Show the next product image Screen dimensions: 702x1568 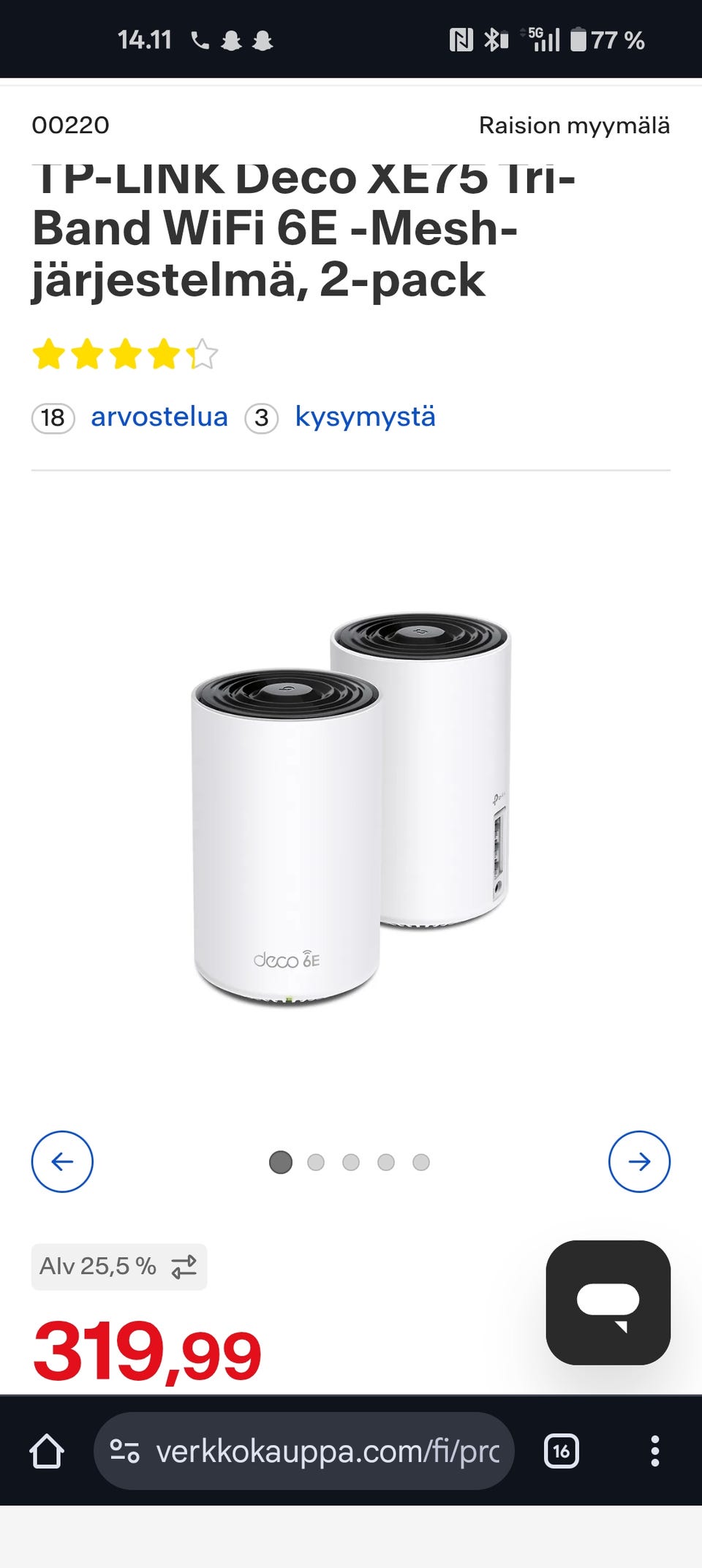pyautogui.click(x=639, y=1161)
